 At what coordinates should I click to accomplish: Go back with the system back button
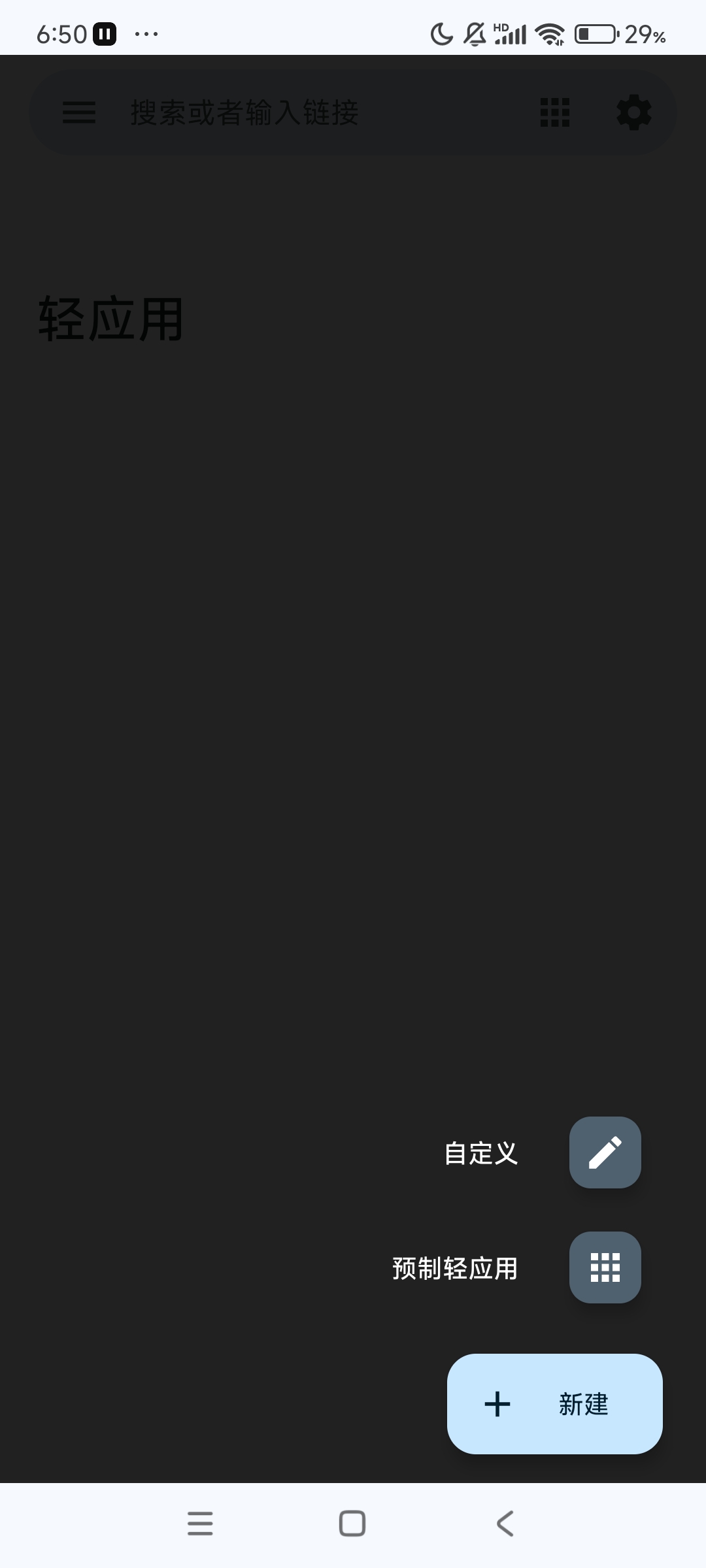[x=505, y=1524]
